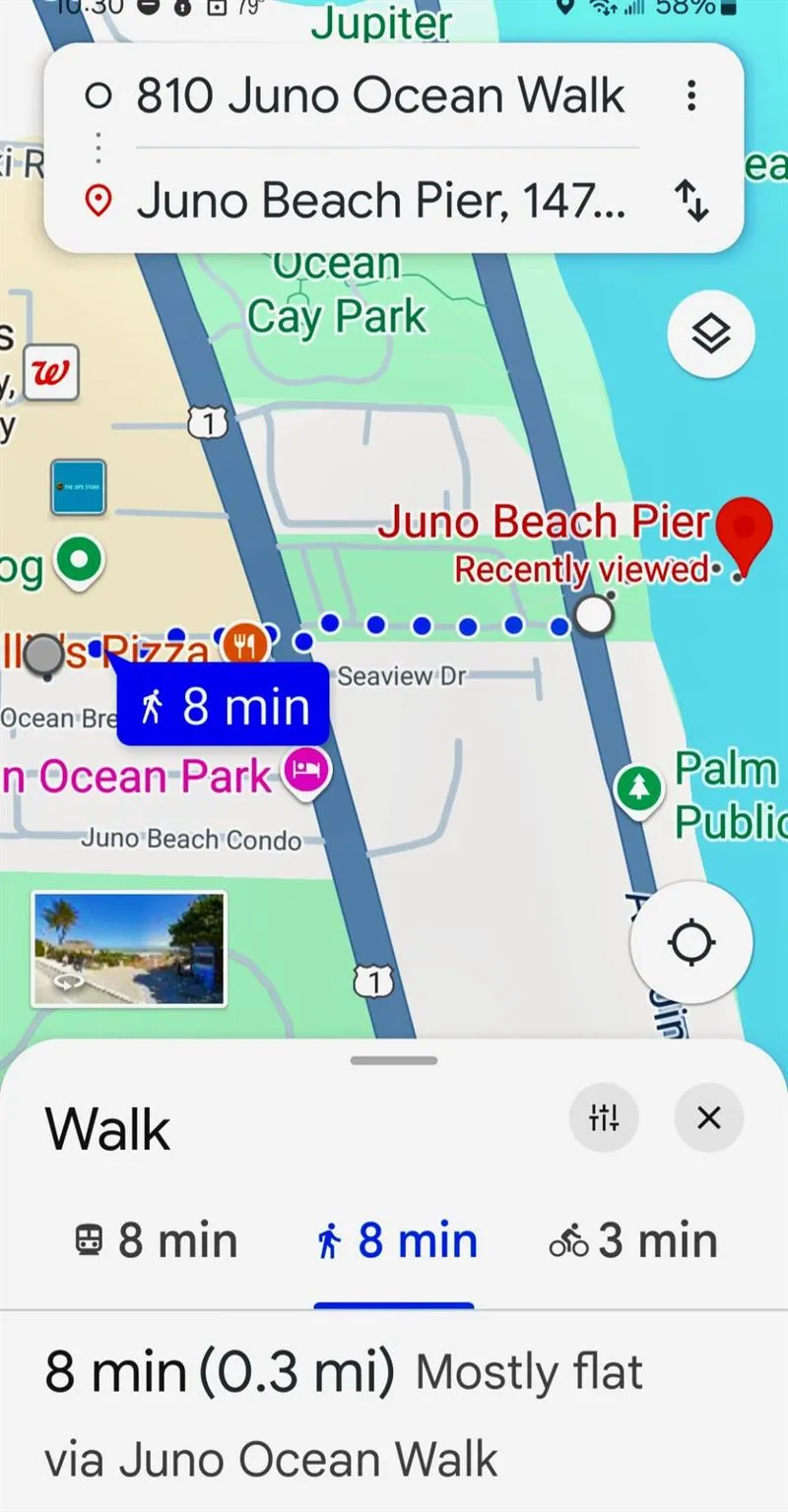This screenshot has width=788, height=1512.
Task: Open the Juno Ocean Park hotel marker
Action: point(306,771)
